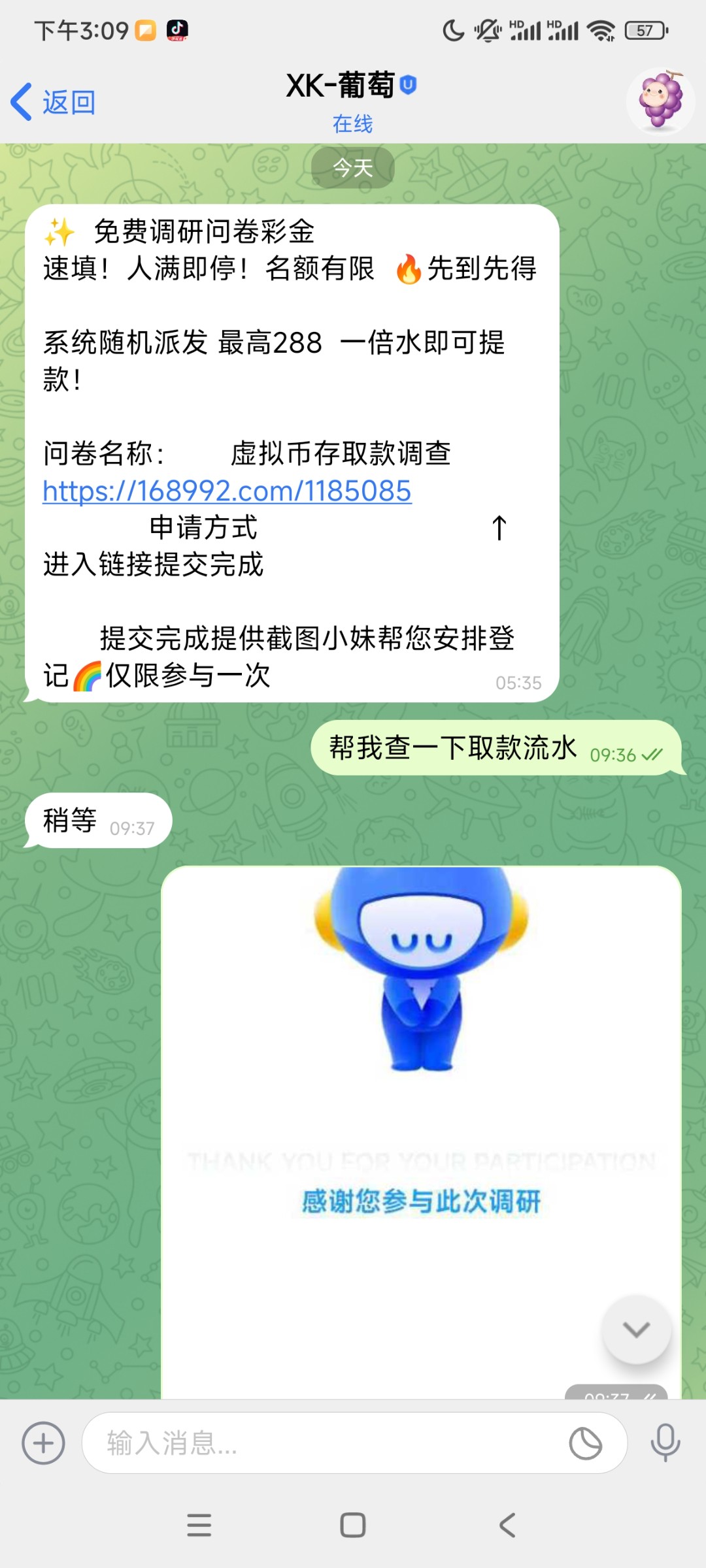Tap the system home button

(353, 1526)
